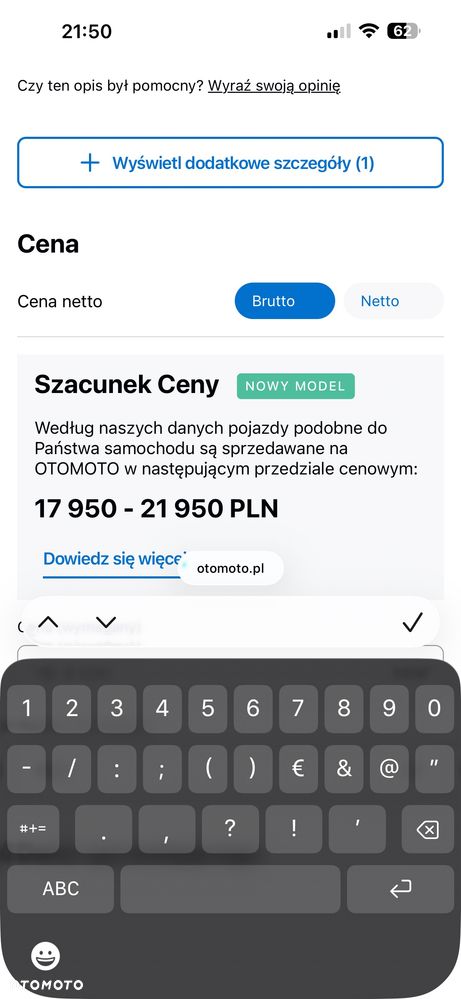Jump to previous field with up chevron

pyautogui.click(x=48, y=622)
